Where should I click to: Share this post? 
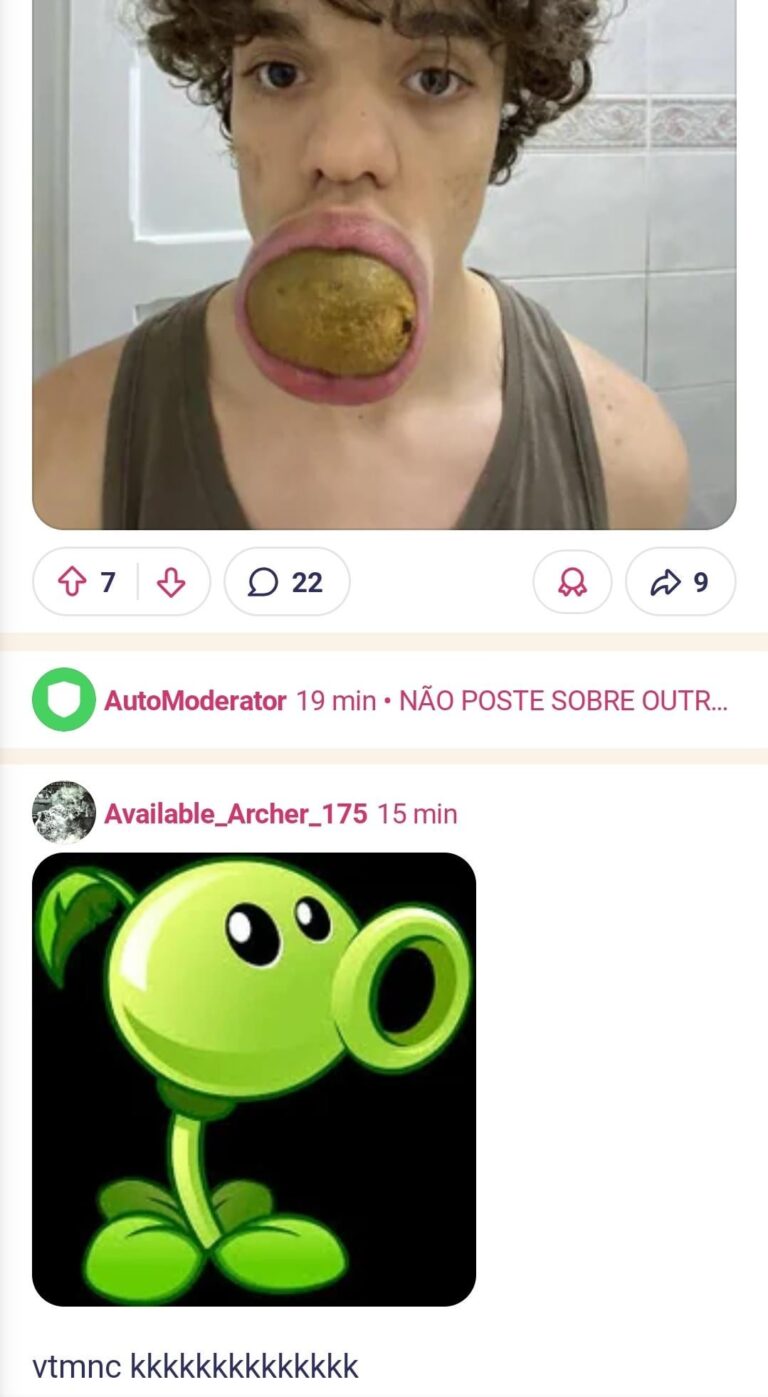coord(680,582)
